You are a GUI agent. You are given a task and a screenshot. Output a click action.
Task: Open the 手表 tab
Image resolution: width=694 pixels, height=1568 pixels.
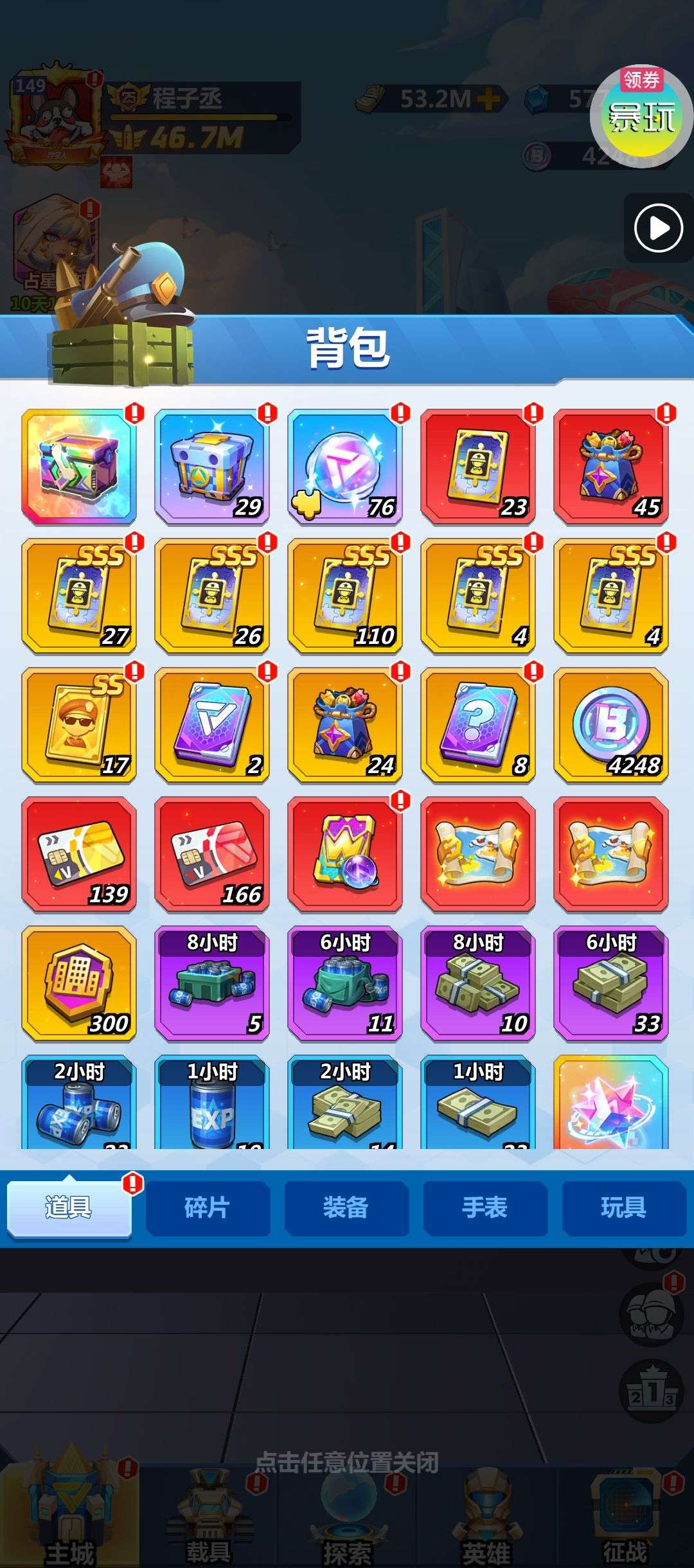pos(485,1207)
